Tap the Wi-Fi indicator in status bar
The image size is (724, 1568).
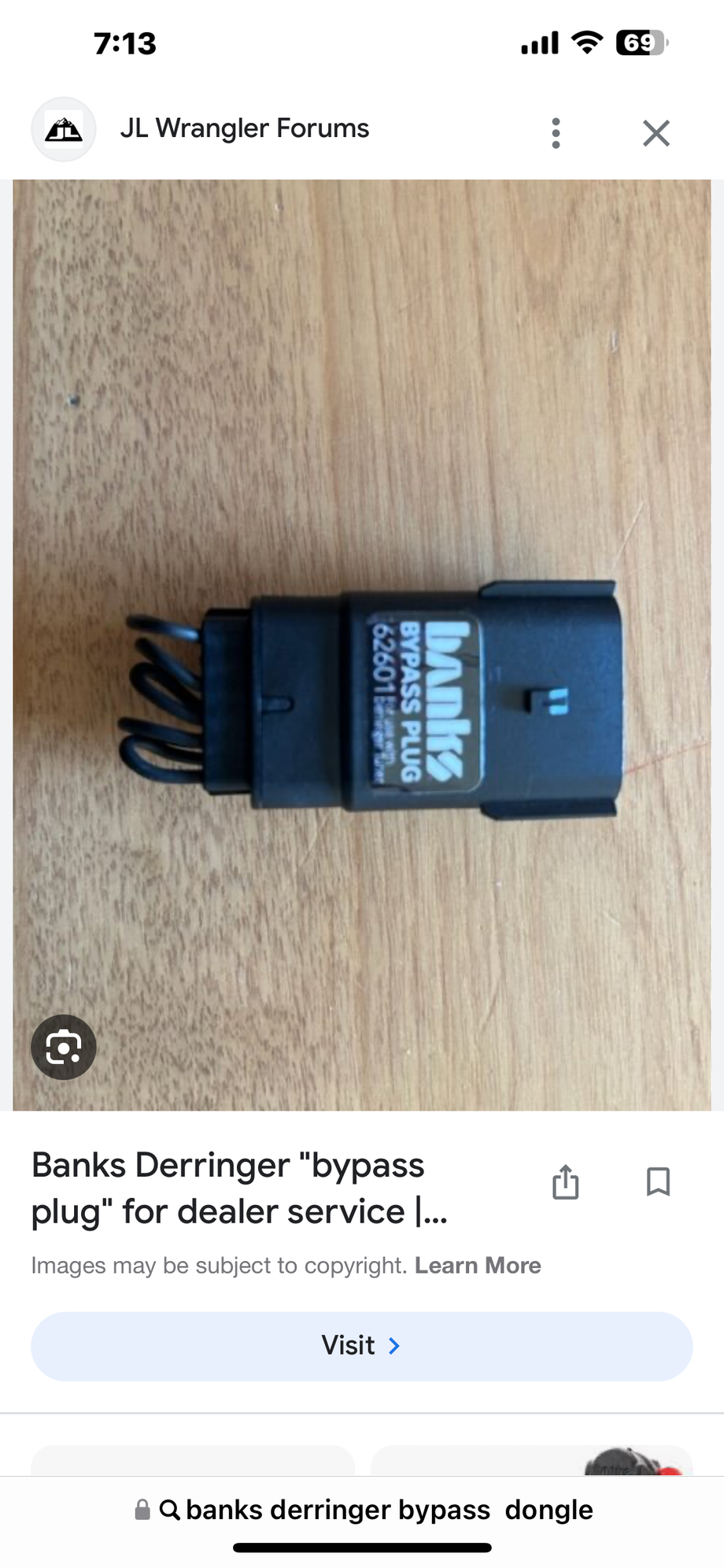pos(589,43)
